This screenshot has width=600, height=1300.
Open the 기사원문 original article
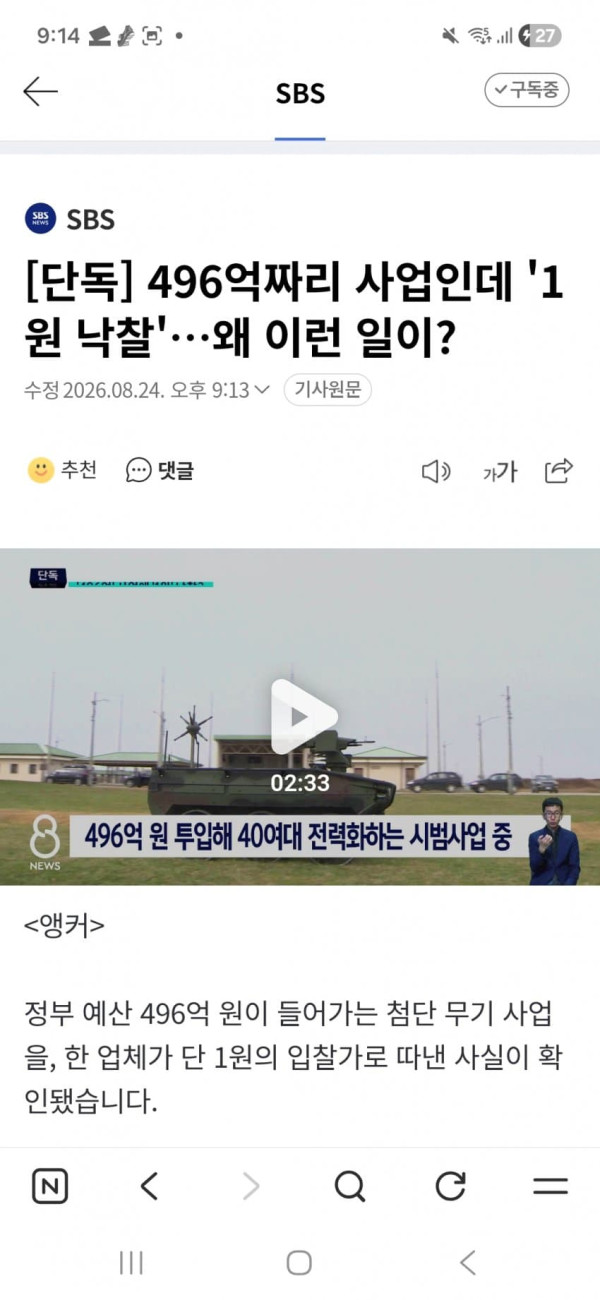pos(327,390)
